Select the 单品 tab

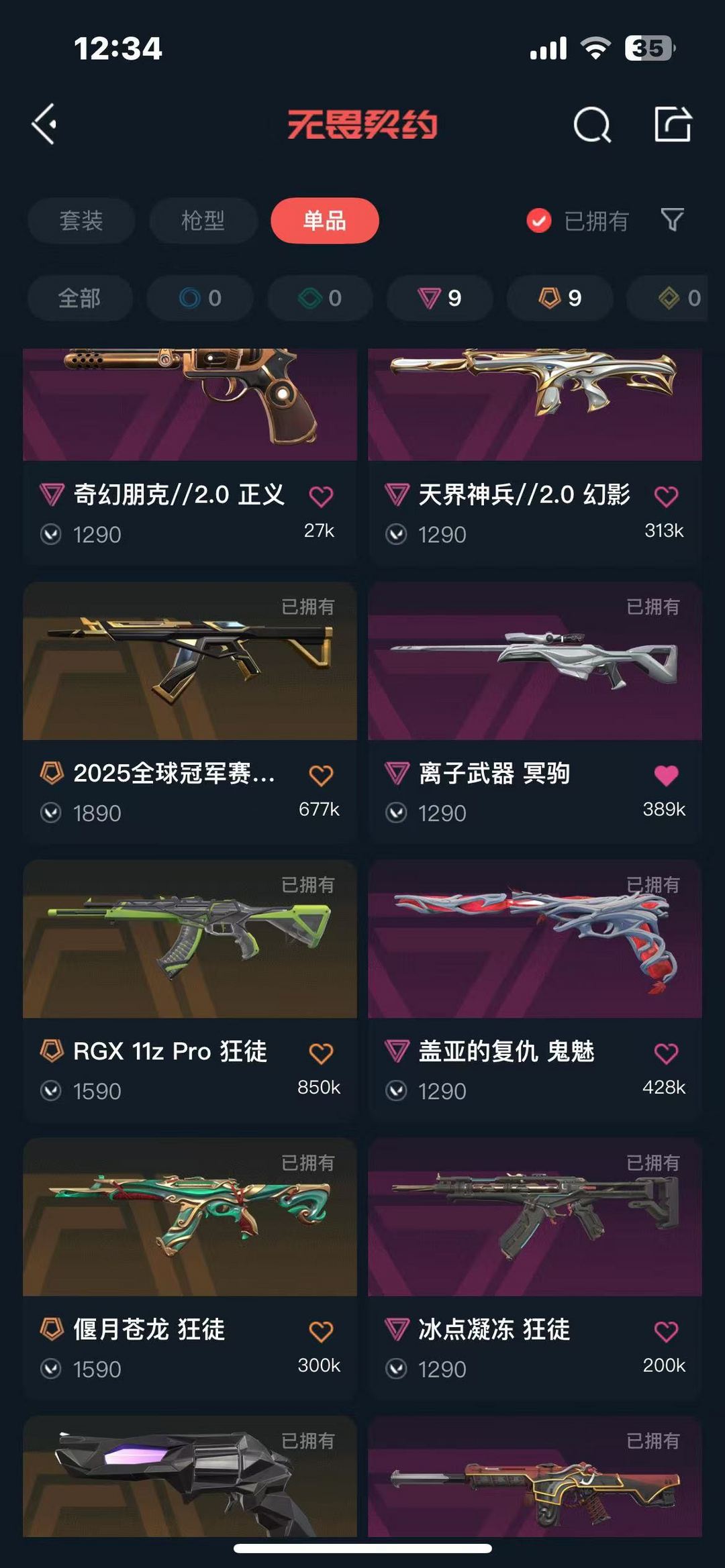324,220
